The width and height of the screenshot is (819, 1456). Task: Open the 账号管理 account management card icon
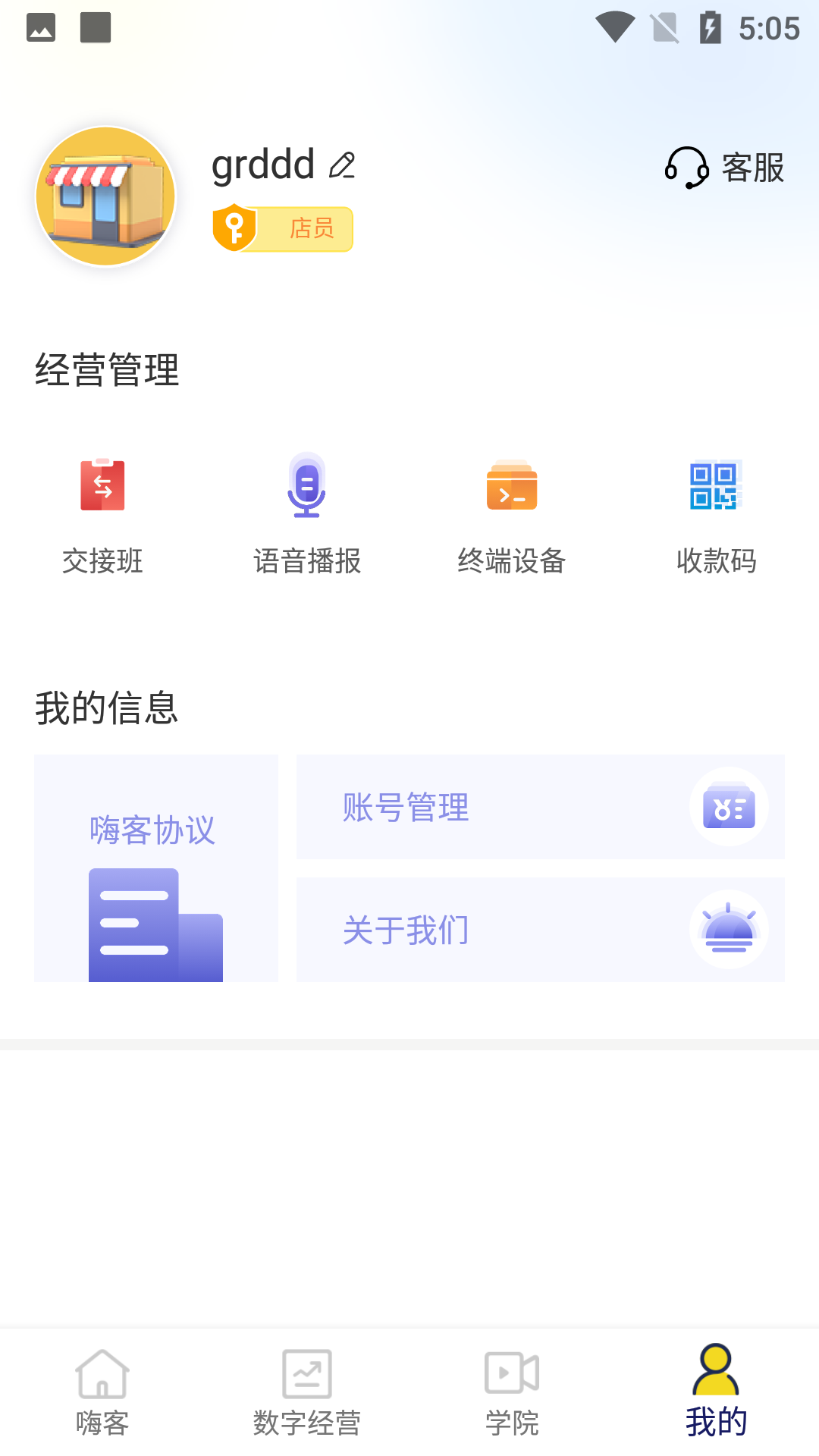point(729,807)
